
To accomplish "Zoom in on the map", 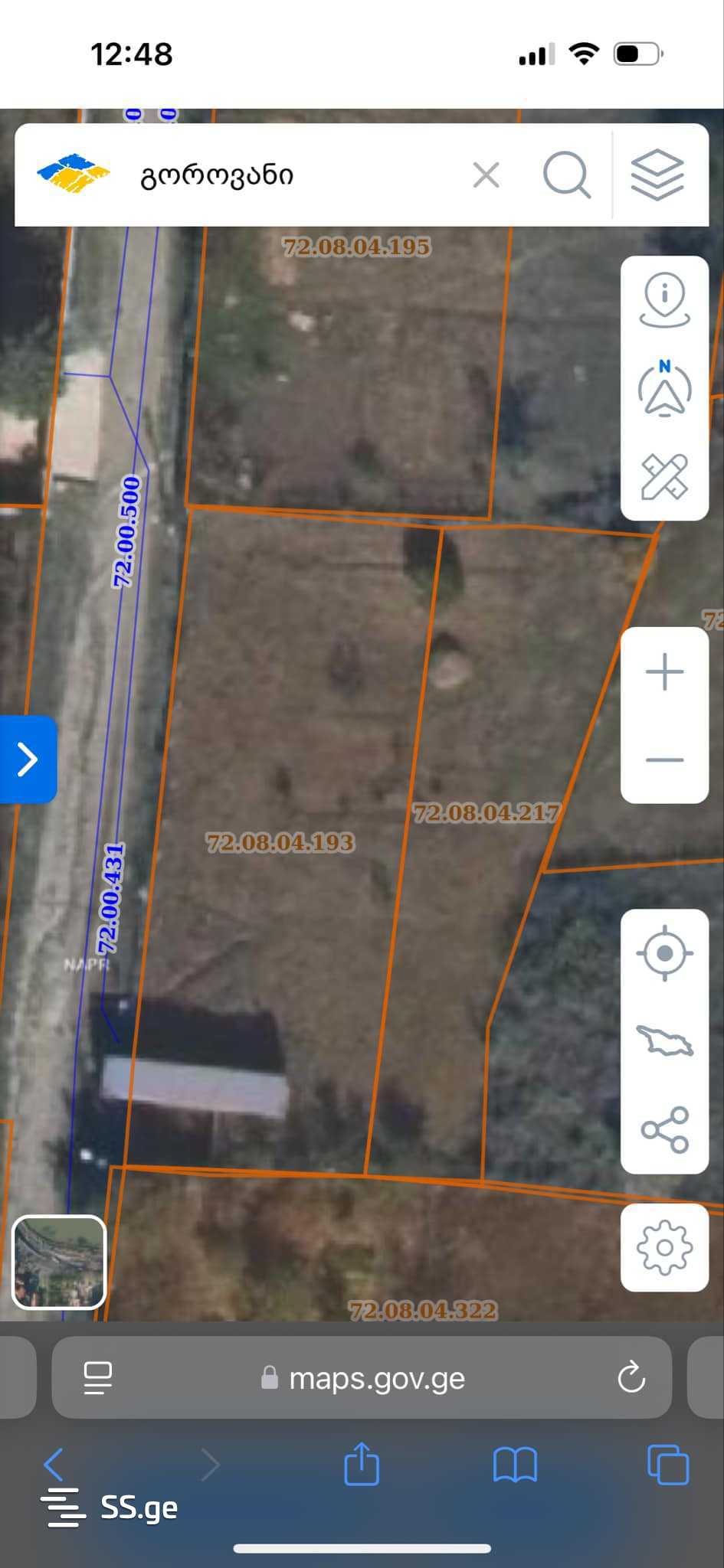I will (x=664, y=672).
